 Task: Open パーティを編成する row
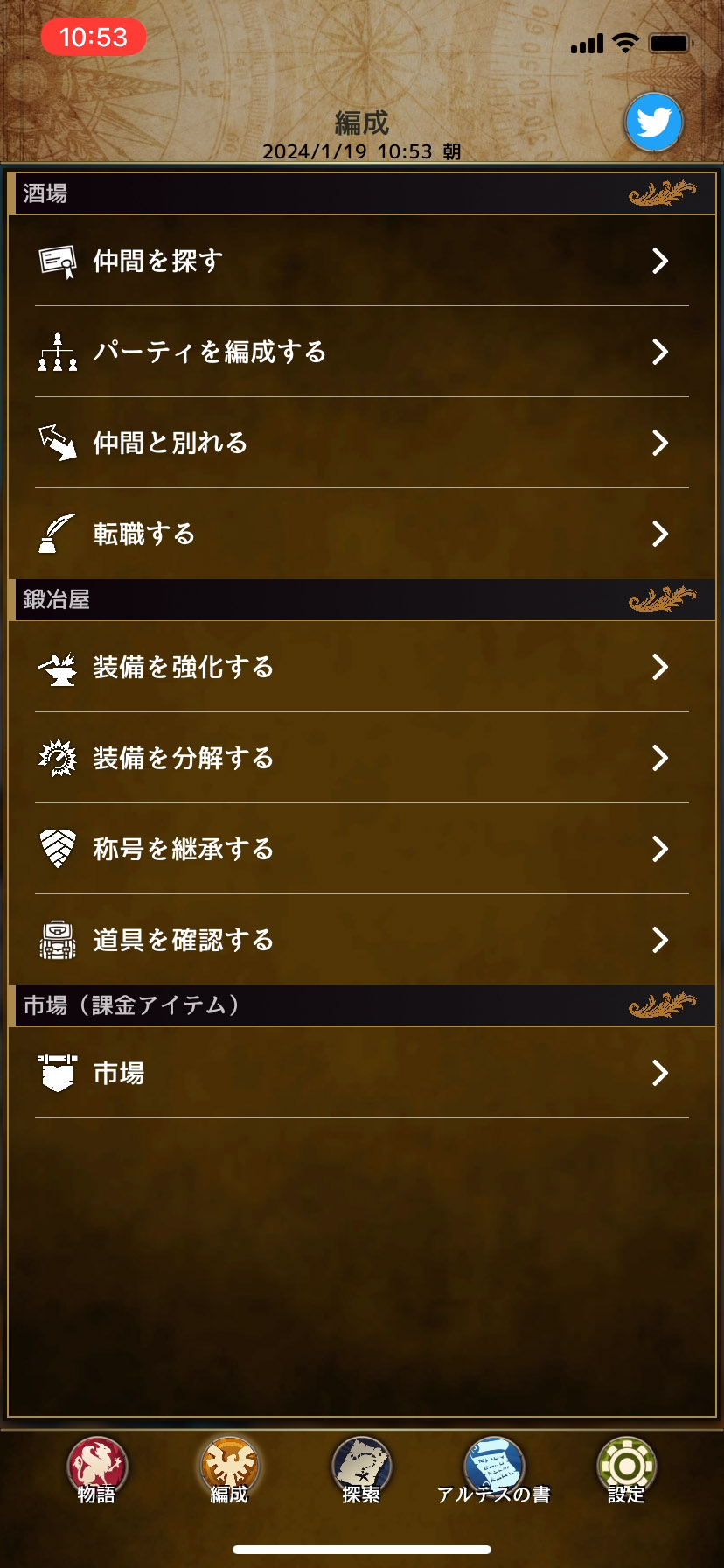(362, 352)
